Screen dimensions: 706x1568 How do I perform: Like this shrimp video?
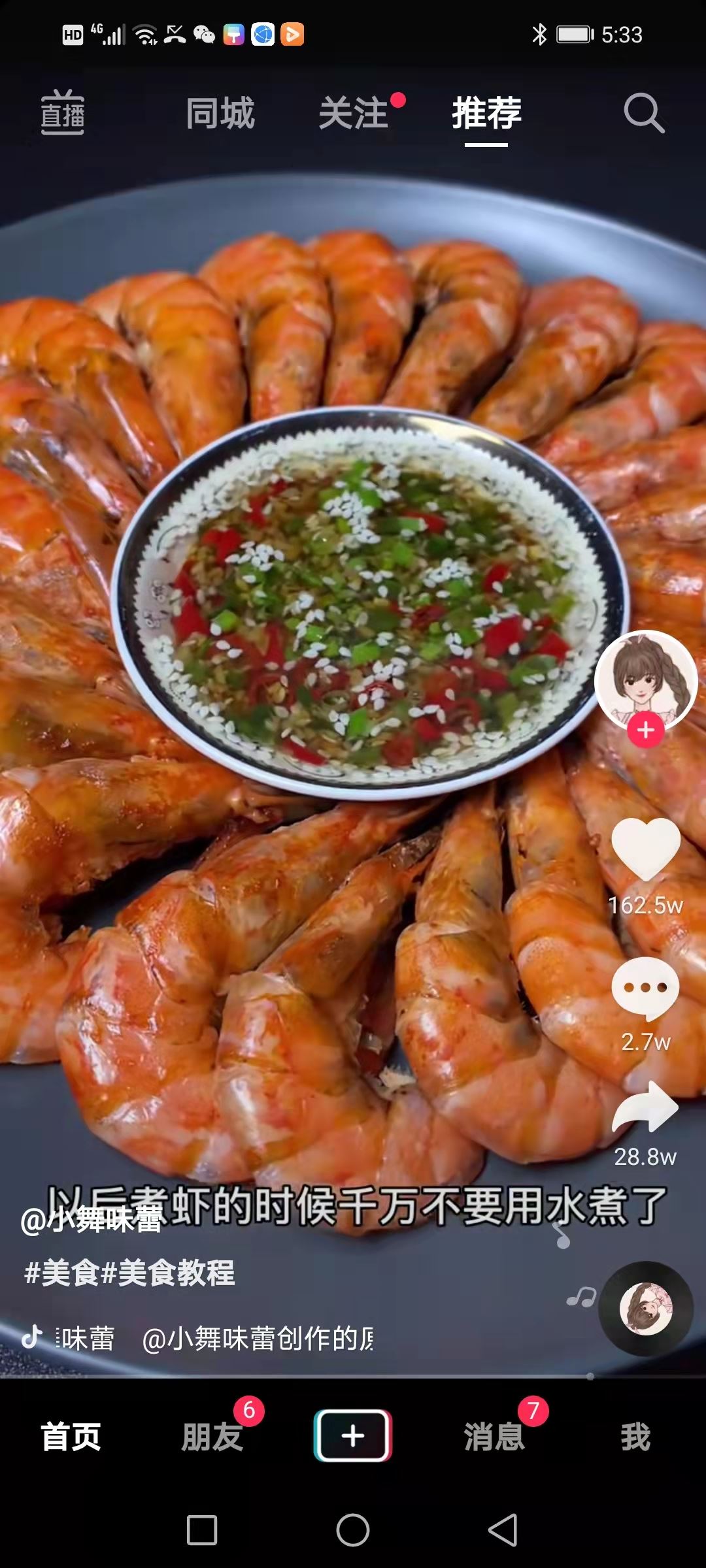pos(646,848)
